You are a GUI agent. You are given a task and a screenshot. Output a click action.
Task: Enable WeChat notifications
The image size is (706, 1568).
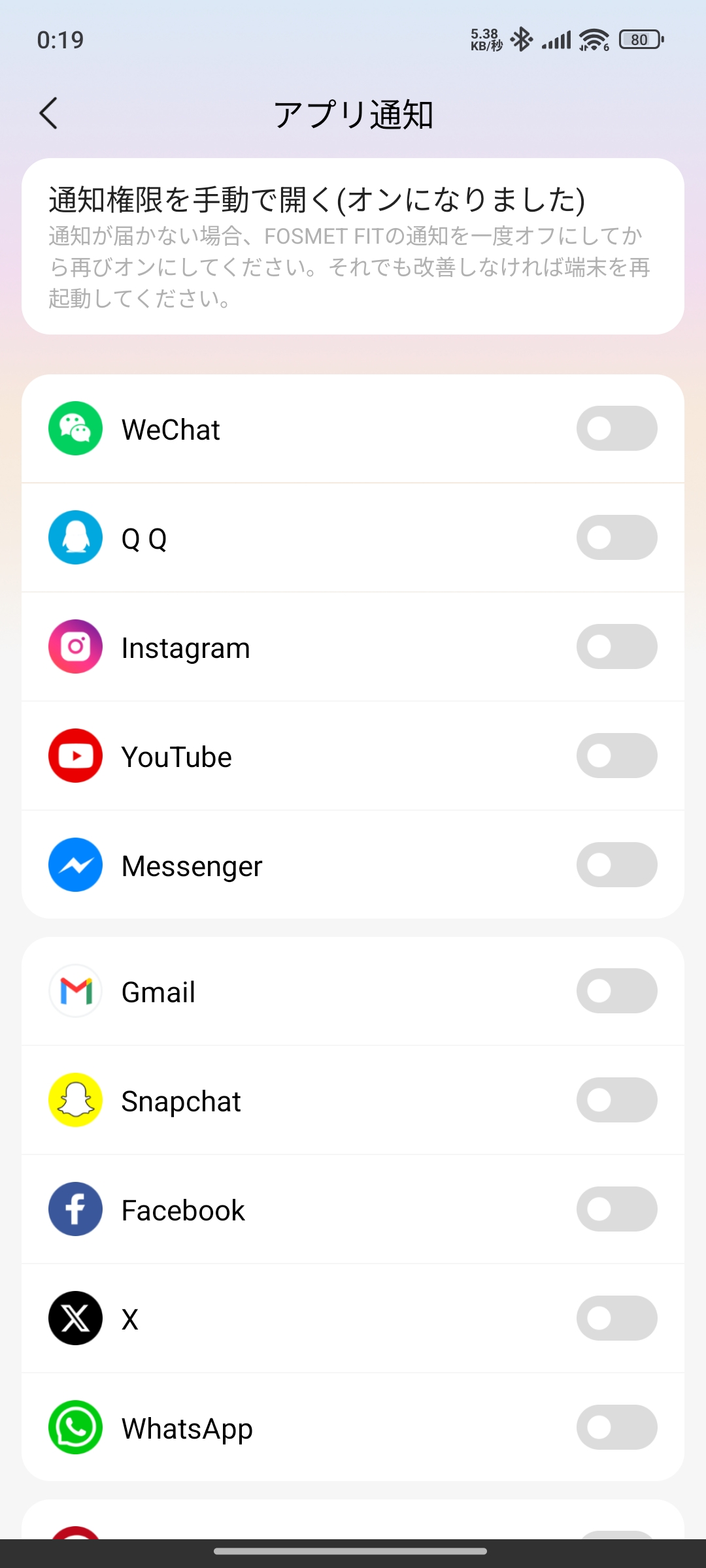pos(616,429)
